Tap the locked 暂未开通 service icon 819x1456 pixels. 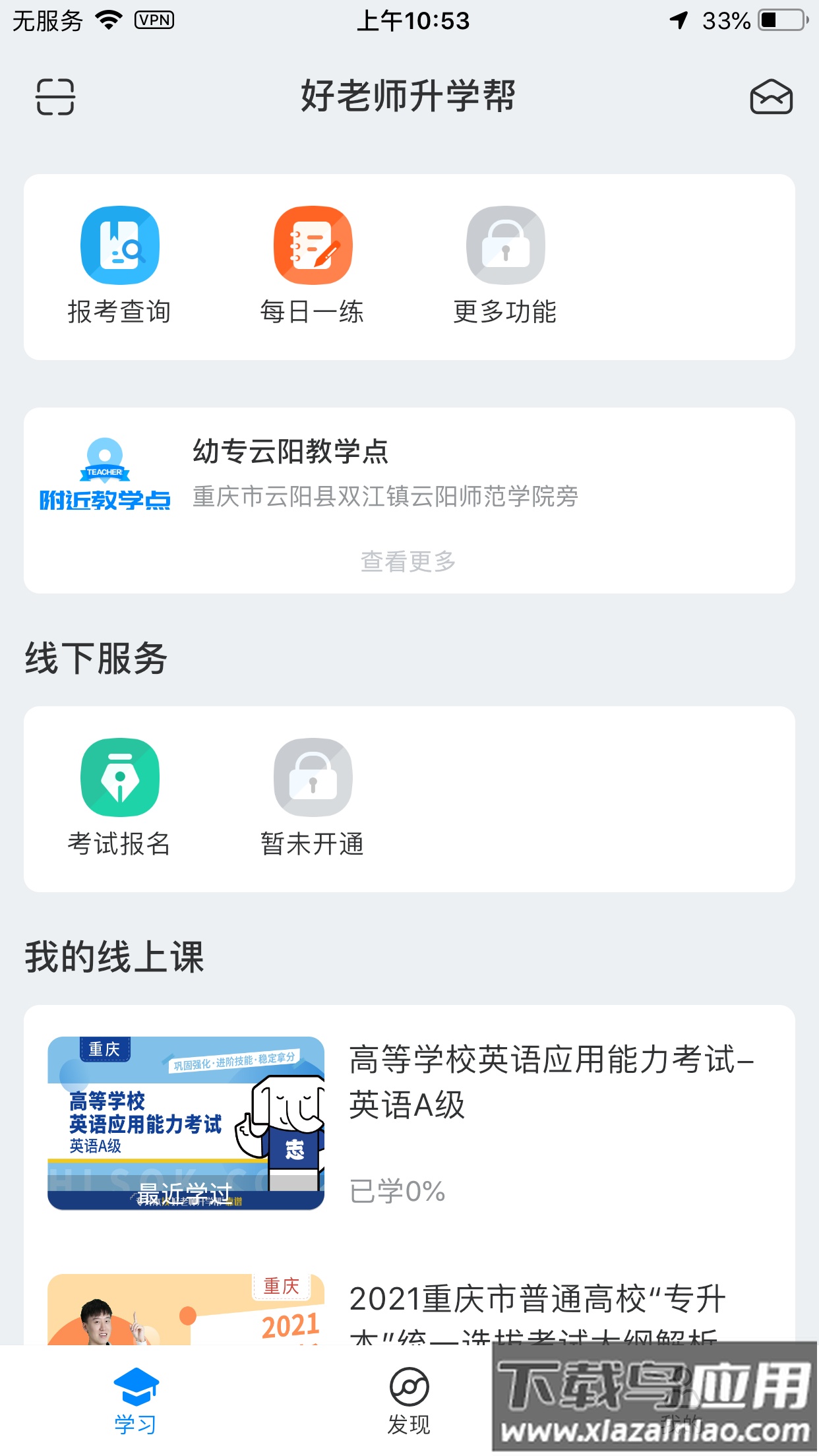coord(313,777)
